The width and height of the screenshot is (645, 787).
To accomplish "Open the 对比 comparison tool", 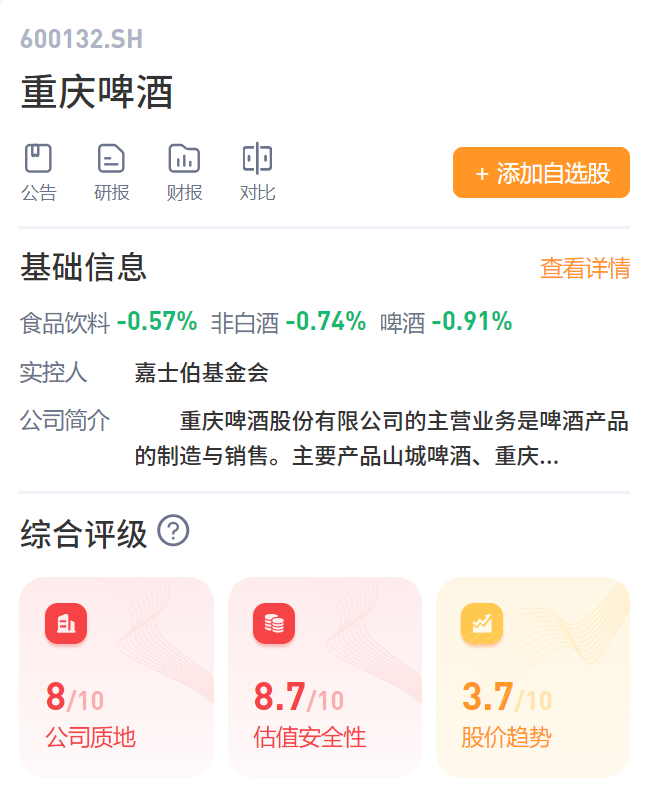I will [257, 173].
